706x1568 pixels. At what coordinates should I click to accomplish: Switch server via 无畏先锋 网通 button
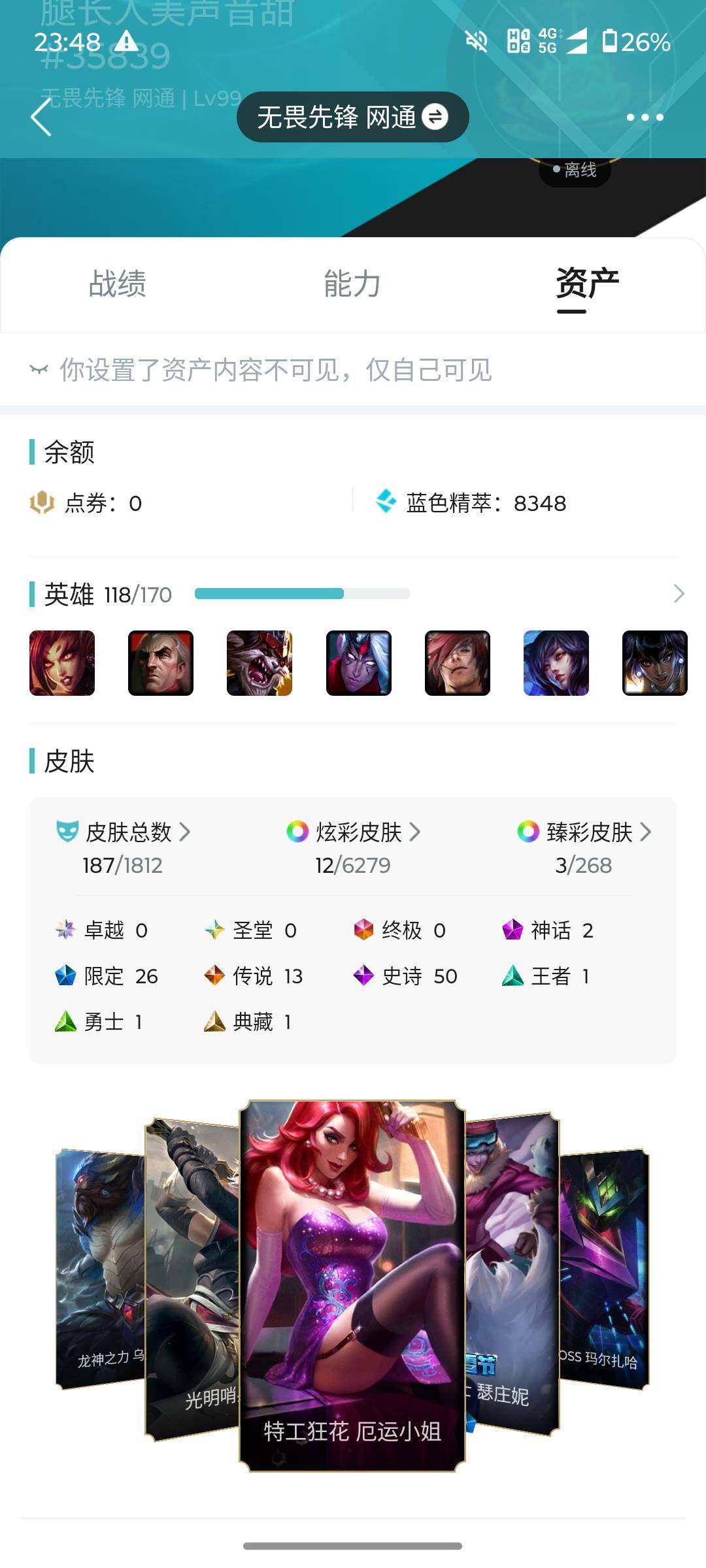(x=352, y=118)
